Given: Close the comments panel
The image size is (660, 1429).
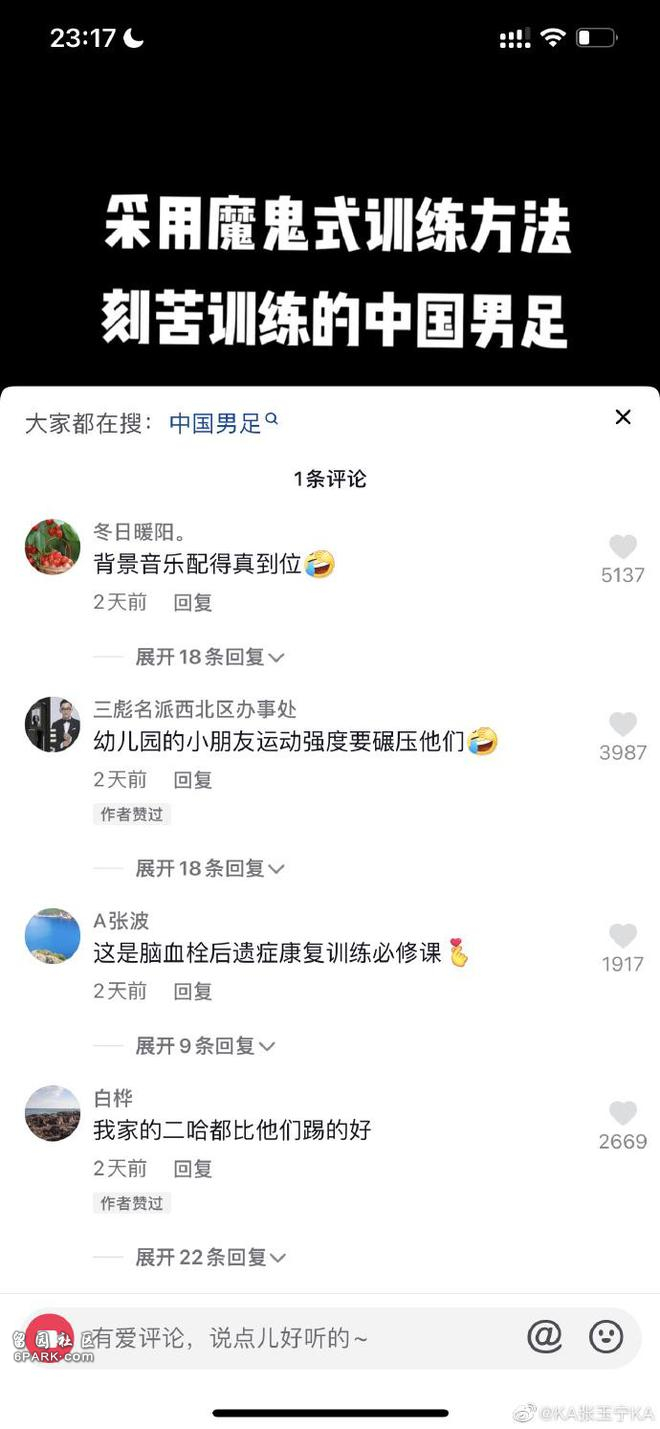Looking at the screenshot, I should (x=623, y=417).
